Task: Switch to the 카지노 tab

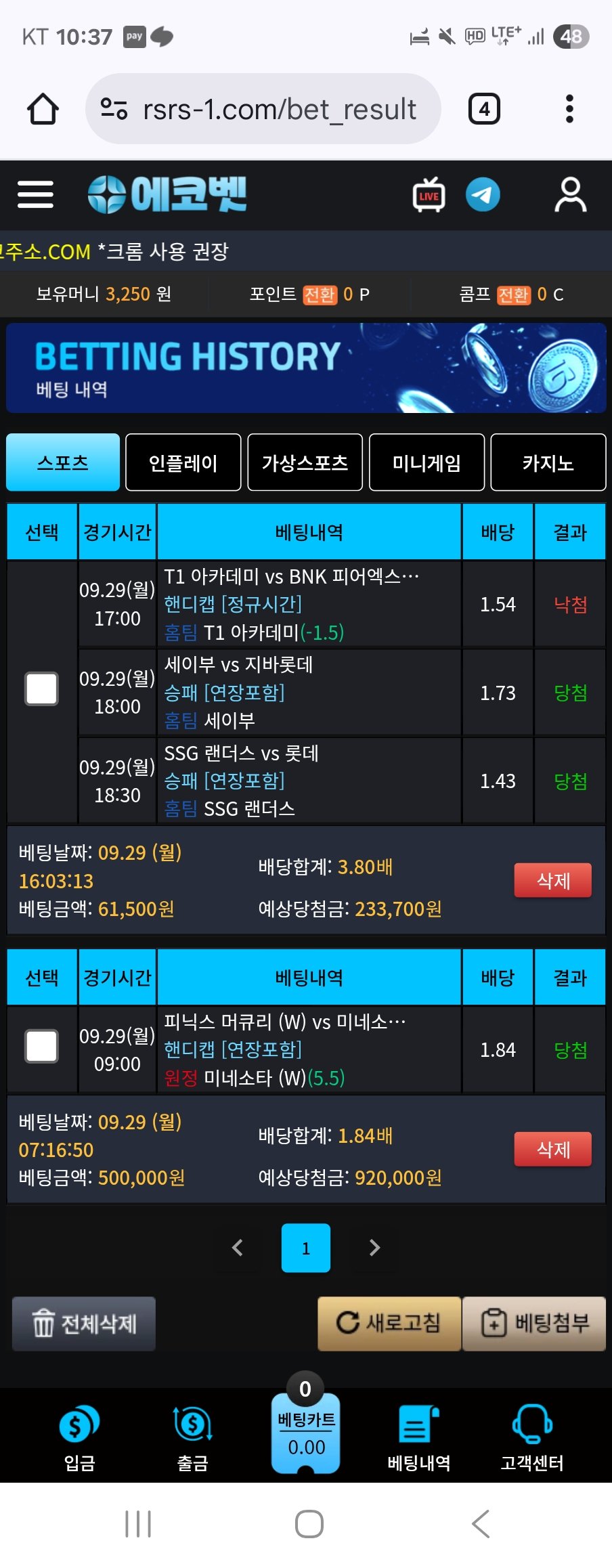Action: tap(548, 462)
